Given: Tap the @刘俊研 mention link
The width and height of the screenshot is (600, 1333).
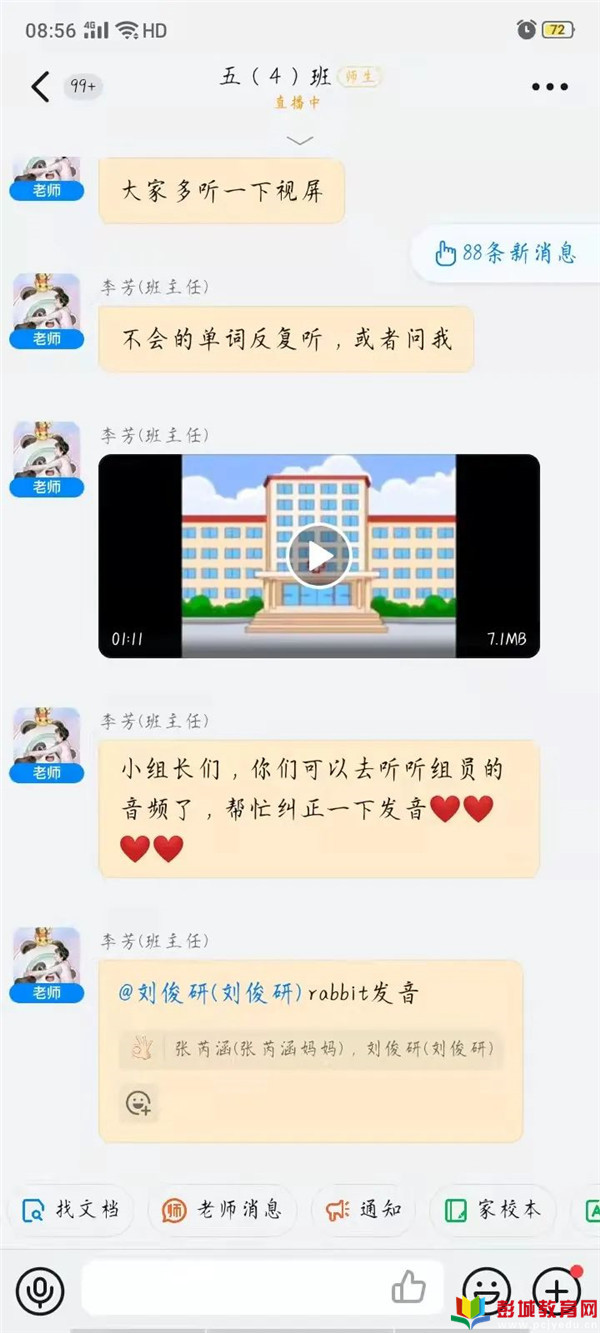Looking at the screenshot, I should pos(210,993).
